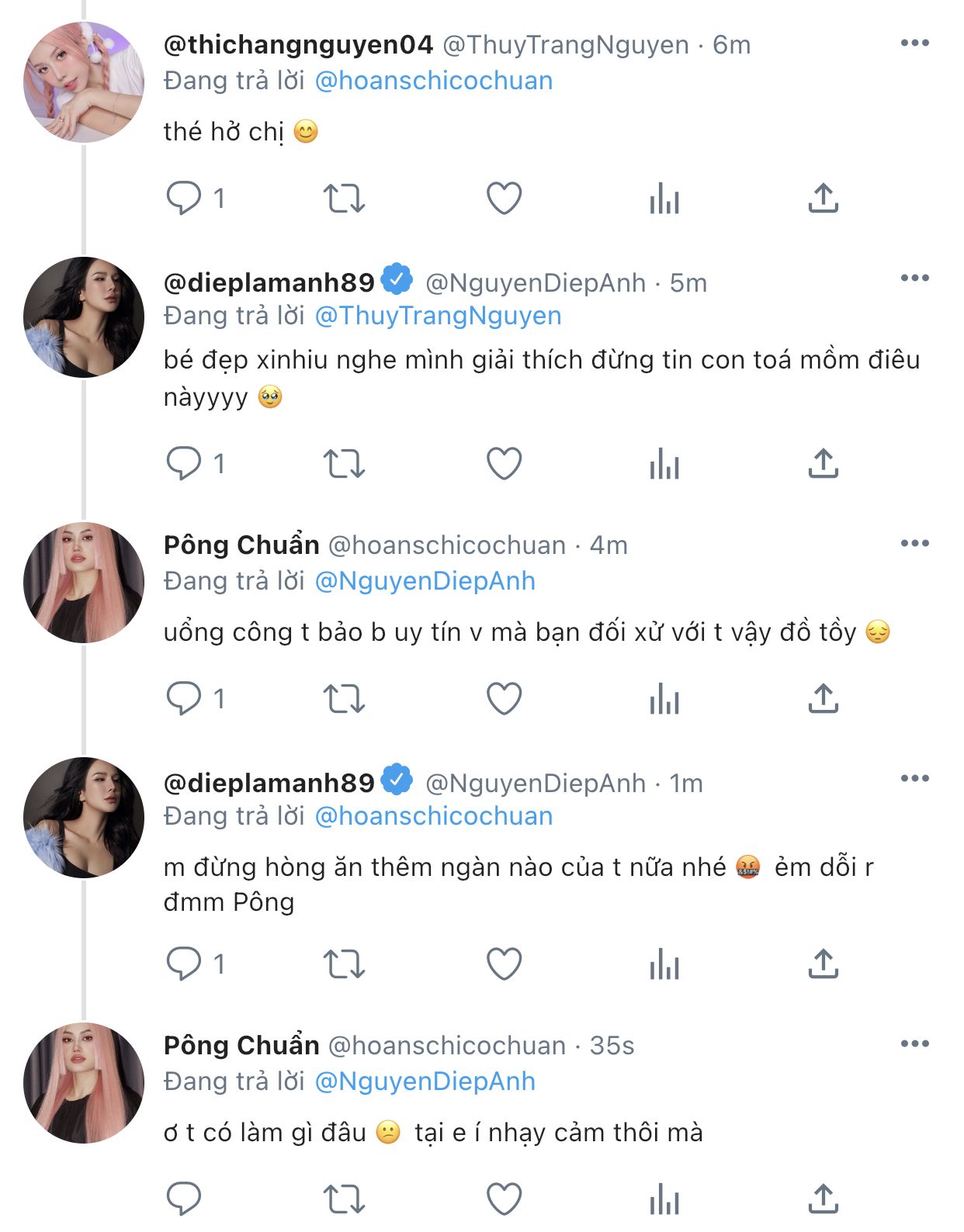The height and width of the screenshot is (1232, 964).
Task: View analytics for the "bé đẹp xinhiu" tweet
Action: coord(664,465)
